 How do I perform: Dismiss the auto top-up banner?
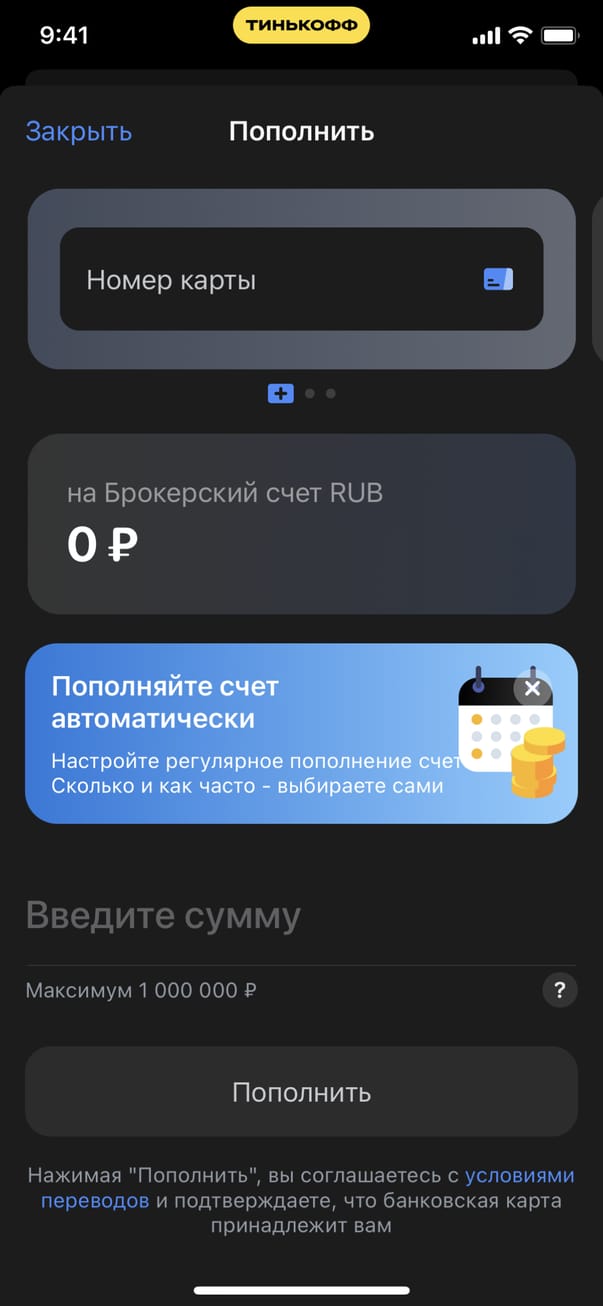pos(532,688)
